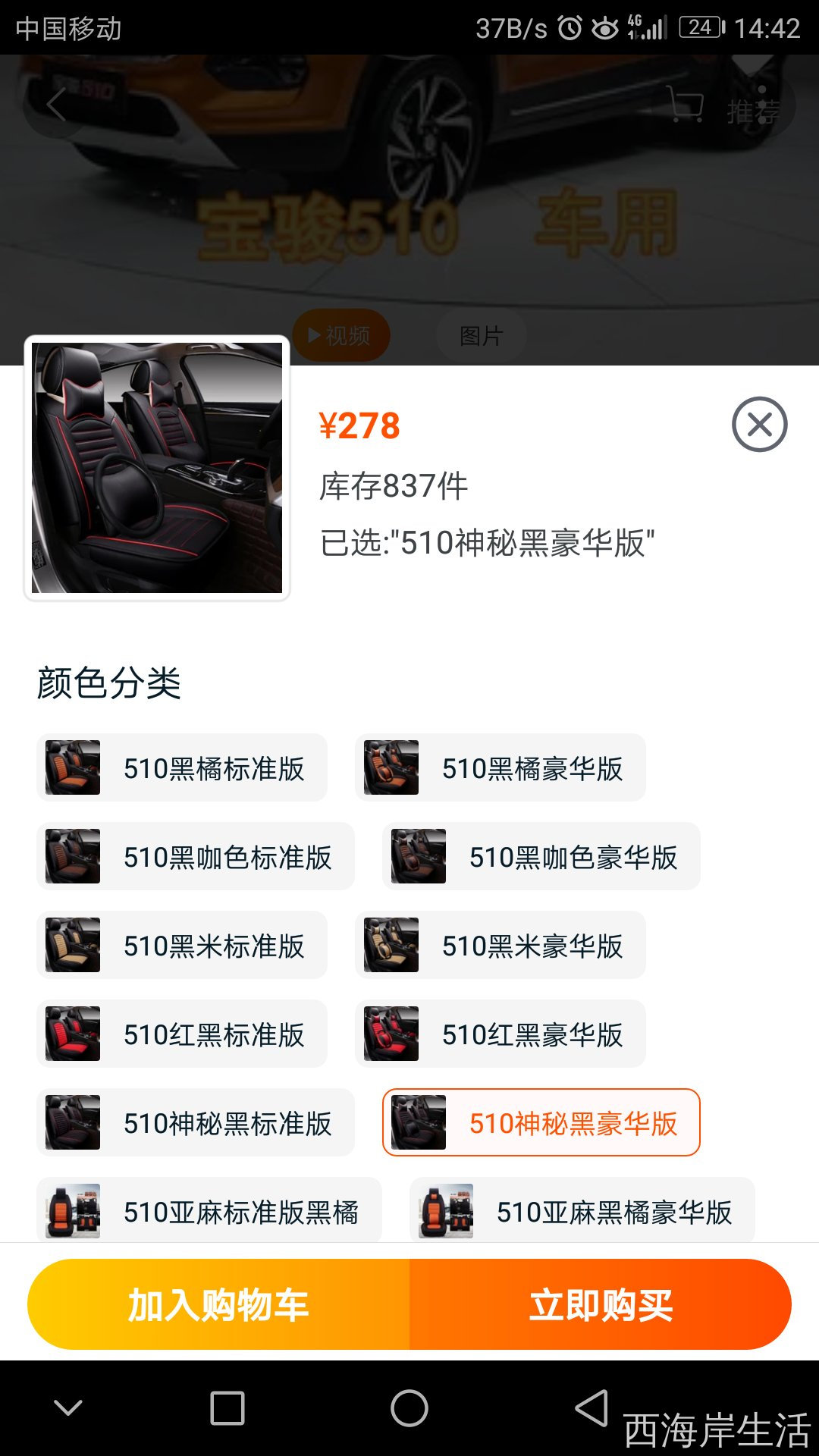The width and height of the screenshot is (819, 1456).
Task: Go to the system home screen
Action: pos(409,1408)
